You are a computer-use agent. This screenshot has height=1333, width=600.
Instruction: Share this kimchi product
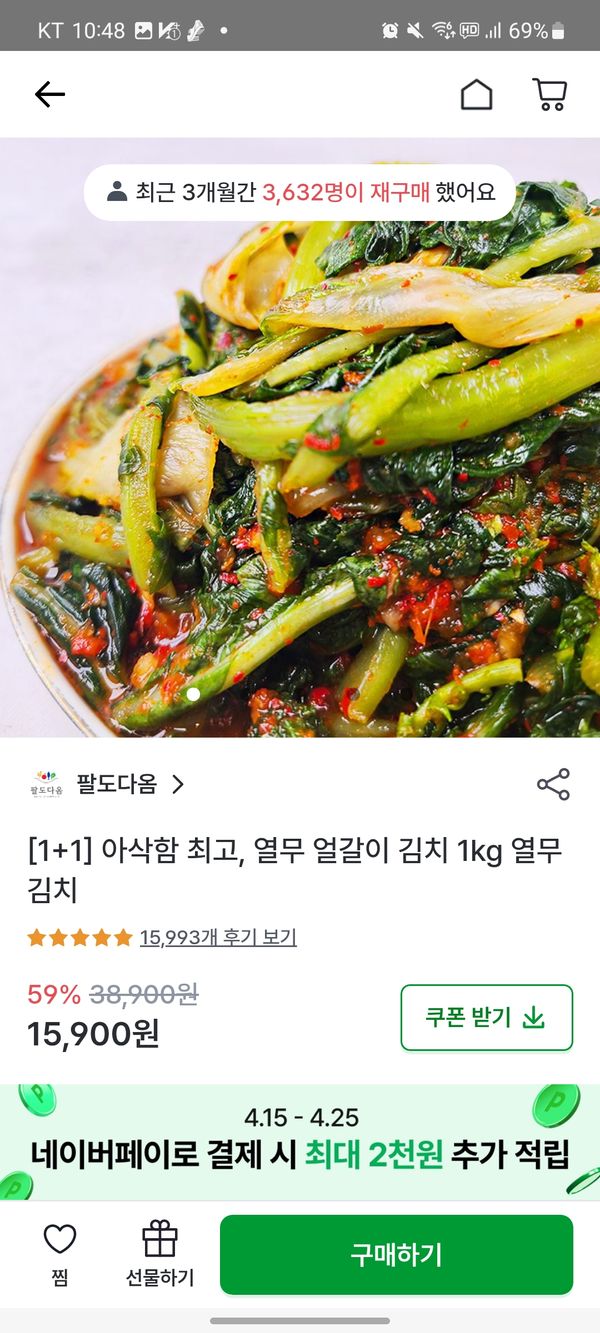pos(553,784)
